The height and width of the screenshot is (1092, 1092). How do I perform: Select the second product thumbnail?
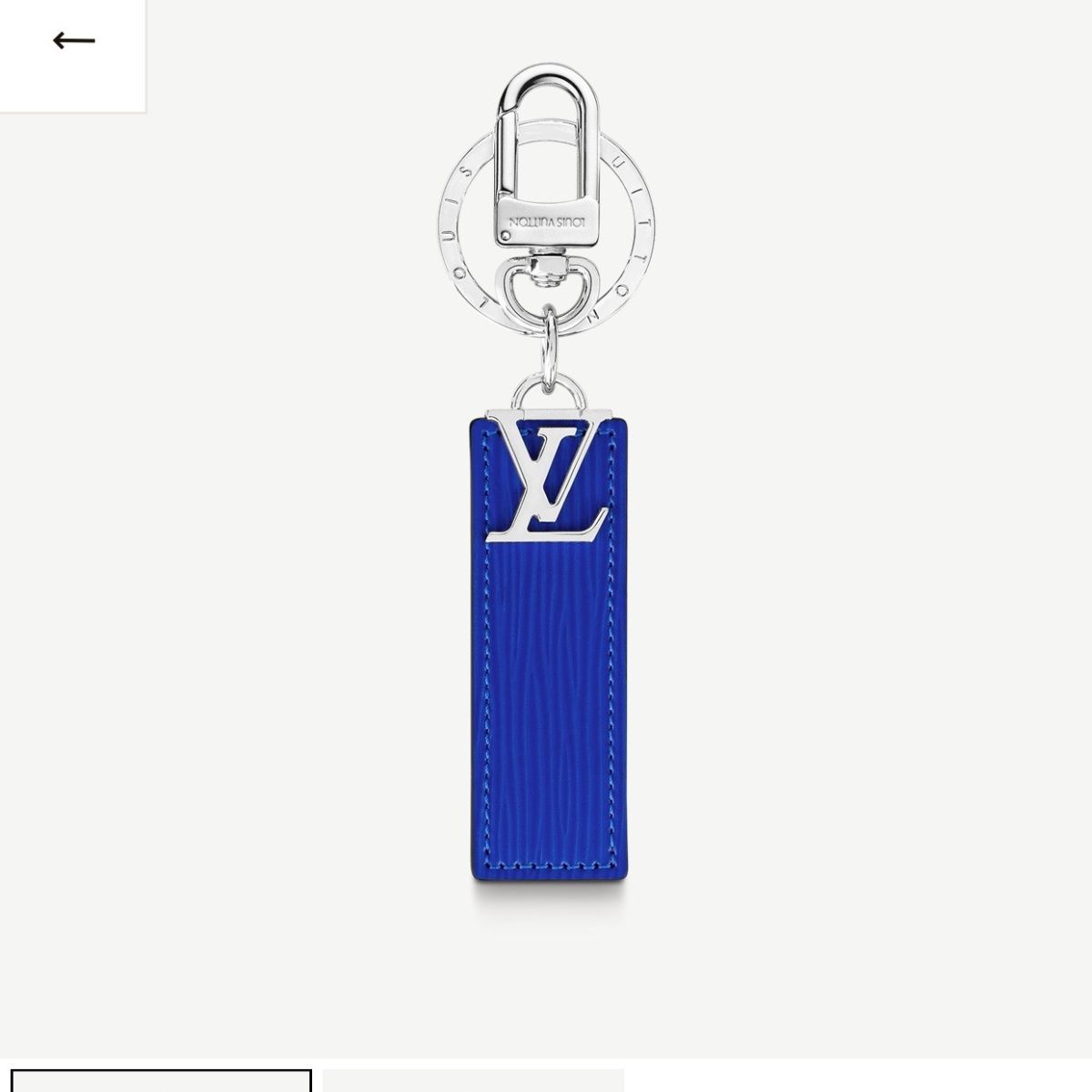473,1081
